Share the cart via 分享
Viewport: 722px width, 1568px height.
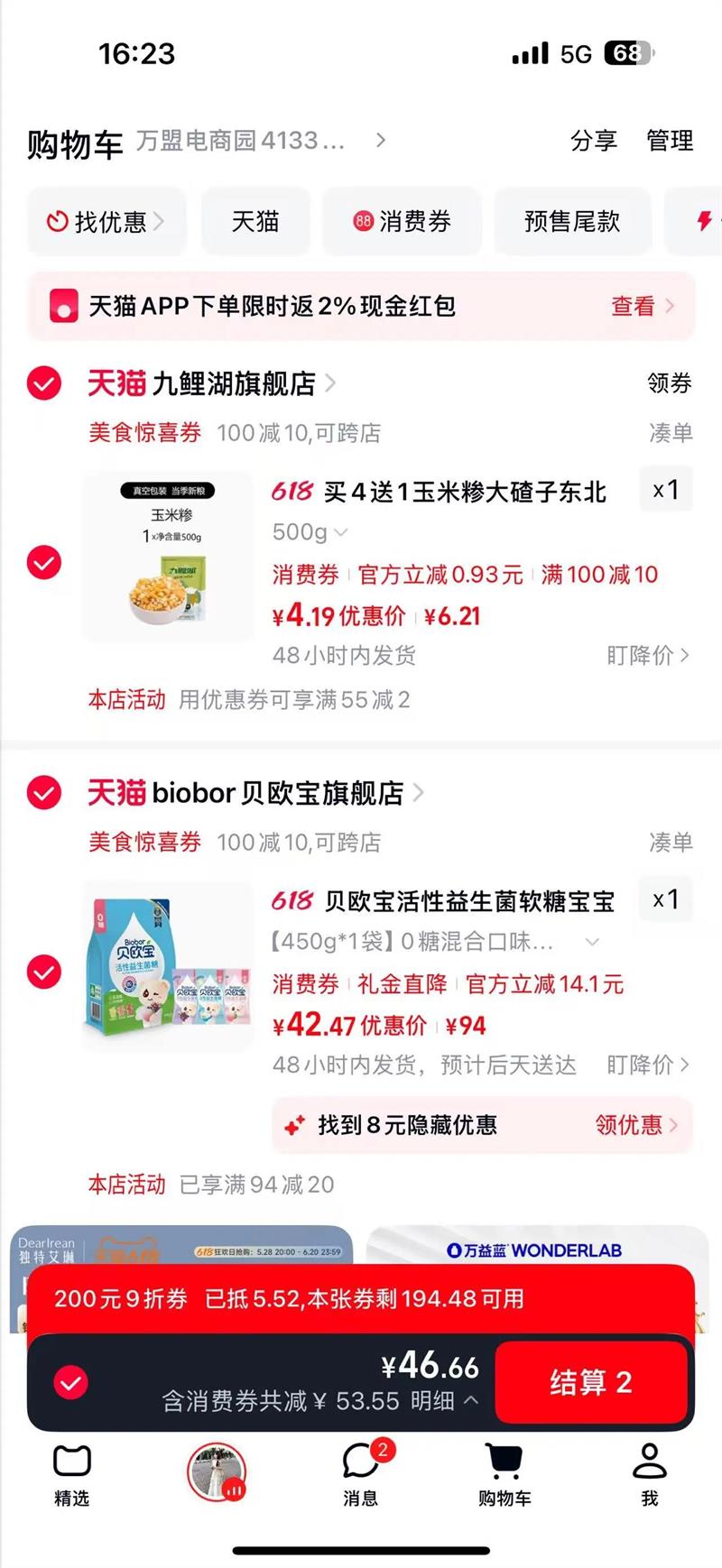point(594,141)
